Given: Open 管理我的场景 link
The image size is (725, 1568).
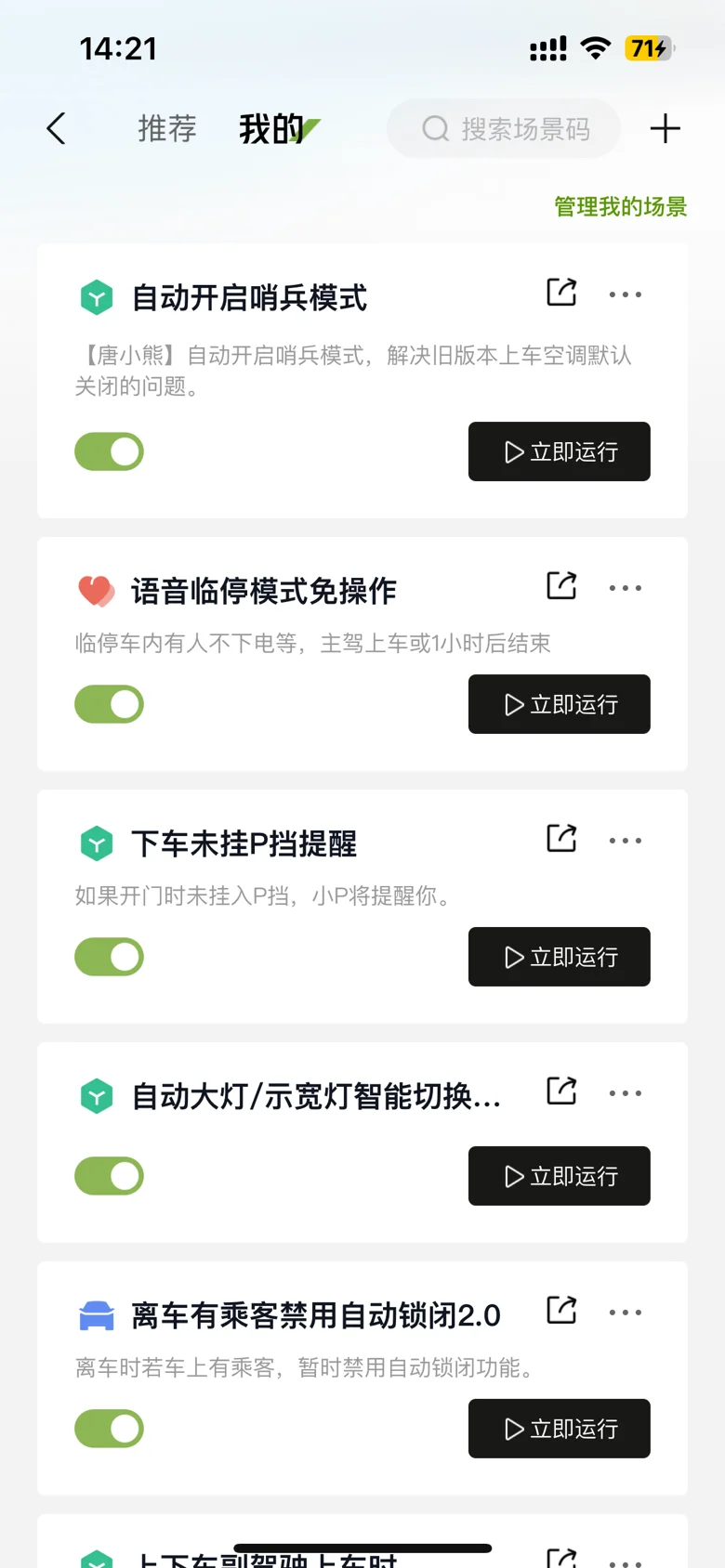Looking at the screenshot, I should (x=620, y=206).
